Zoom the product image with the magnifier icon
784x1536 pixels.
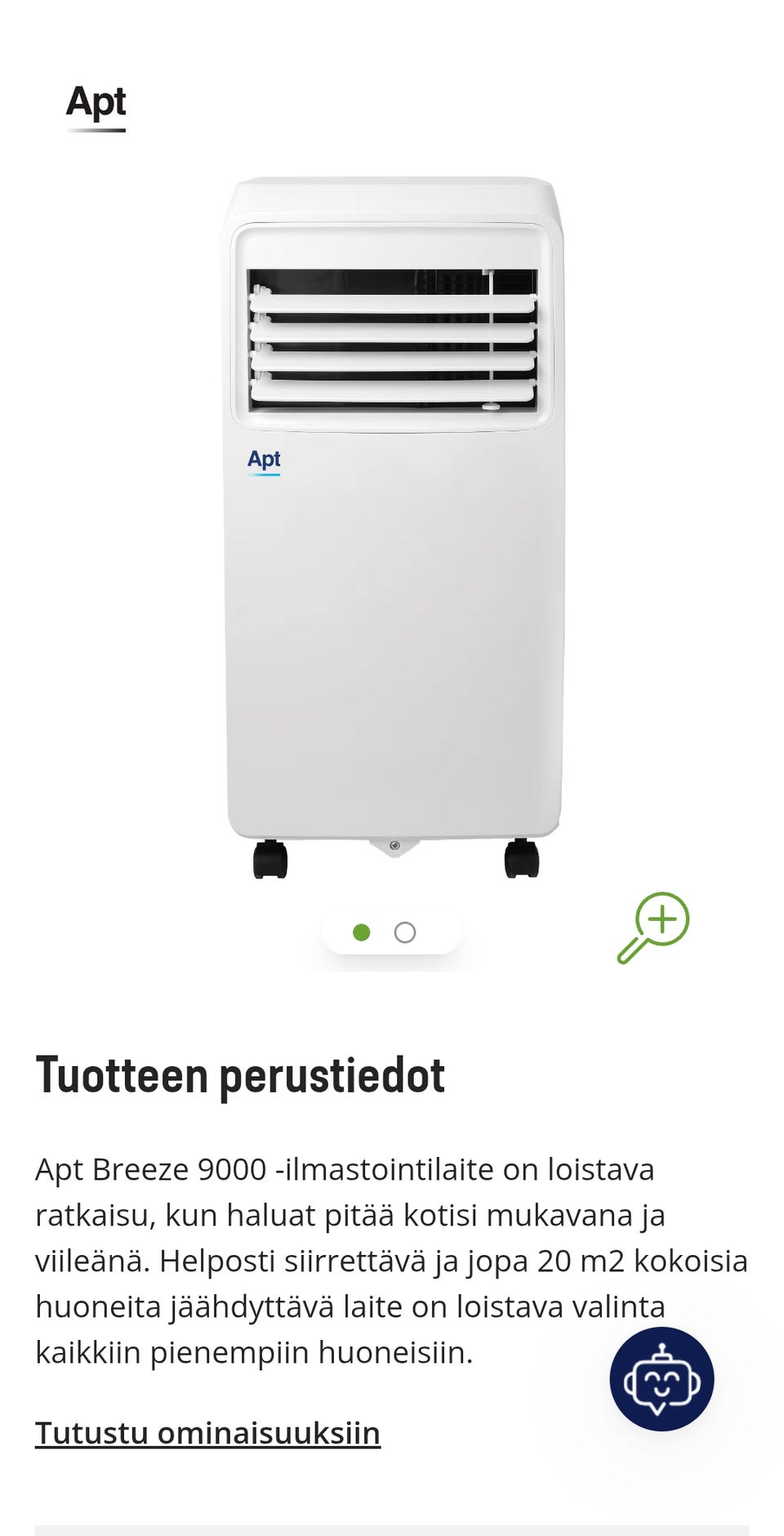(x=653, y=927)
